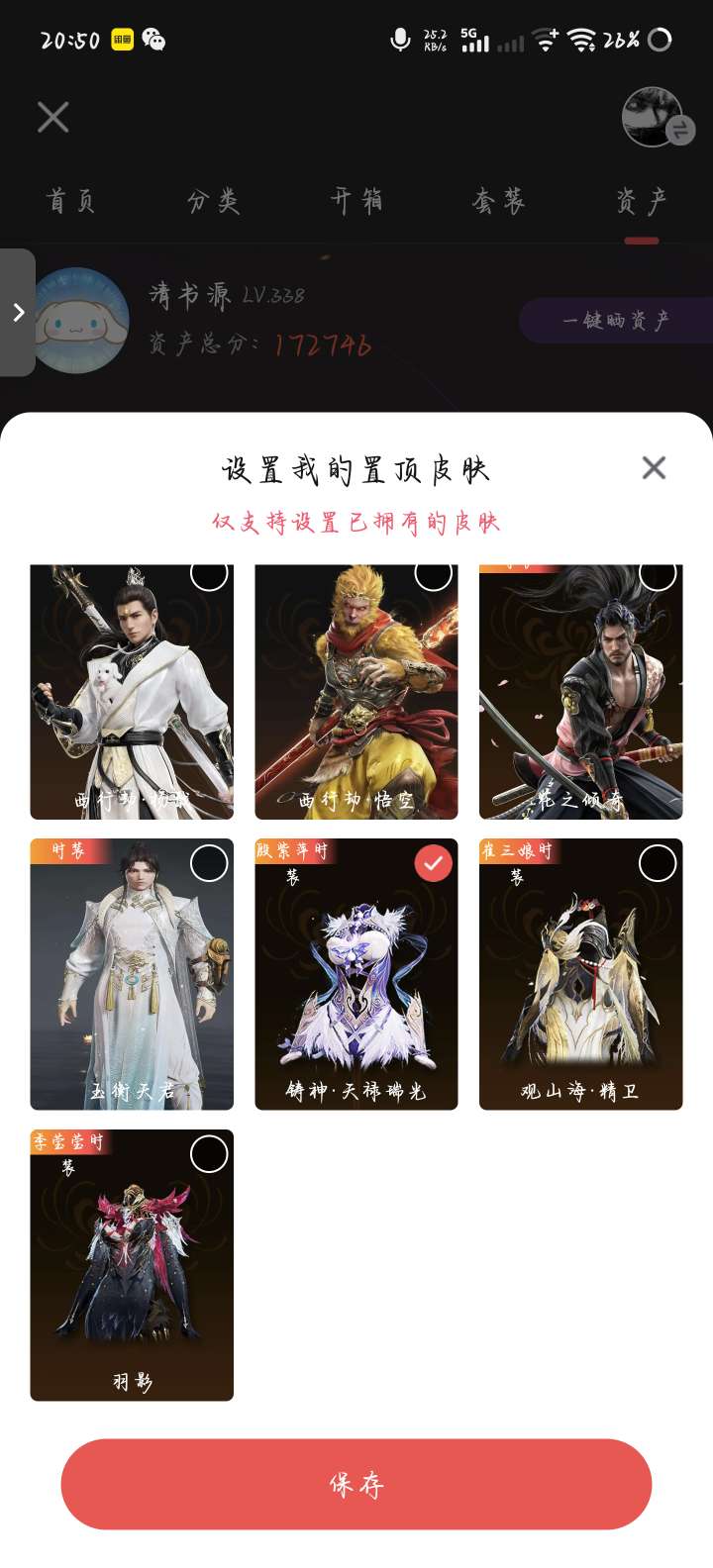Switch account via top-right avatar

click(x=656, y=118)
